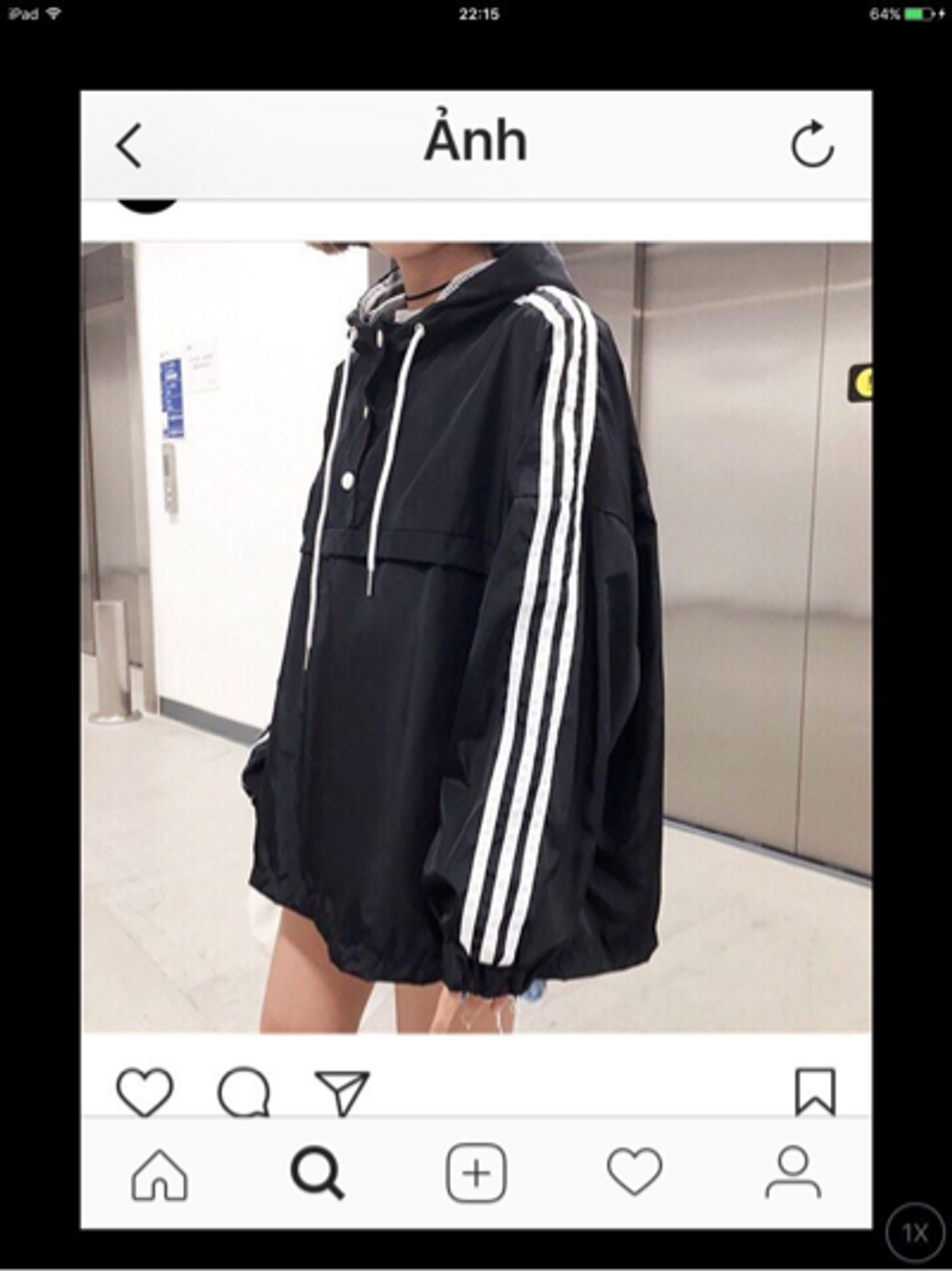
Task: Toggle the 1X app scaling button
Action: coord(916,1233)
